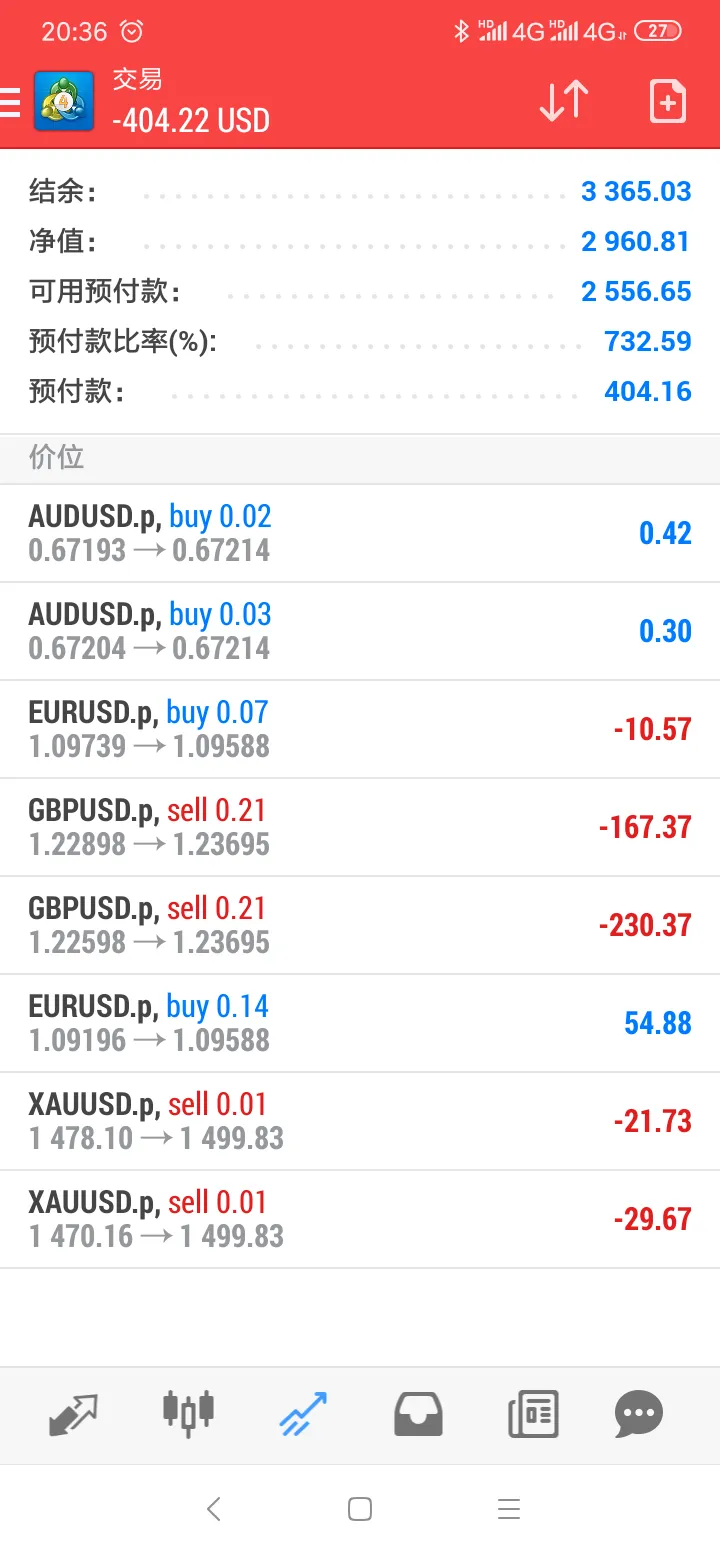Select EURUSD.p buy 0.14 position
The width and height of the screenshot is (720, 1560).
pos(360,1023)
